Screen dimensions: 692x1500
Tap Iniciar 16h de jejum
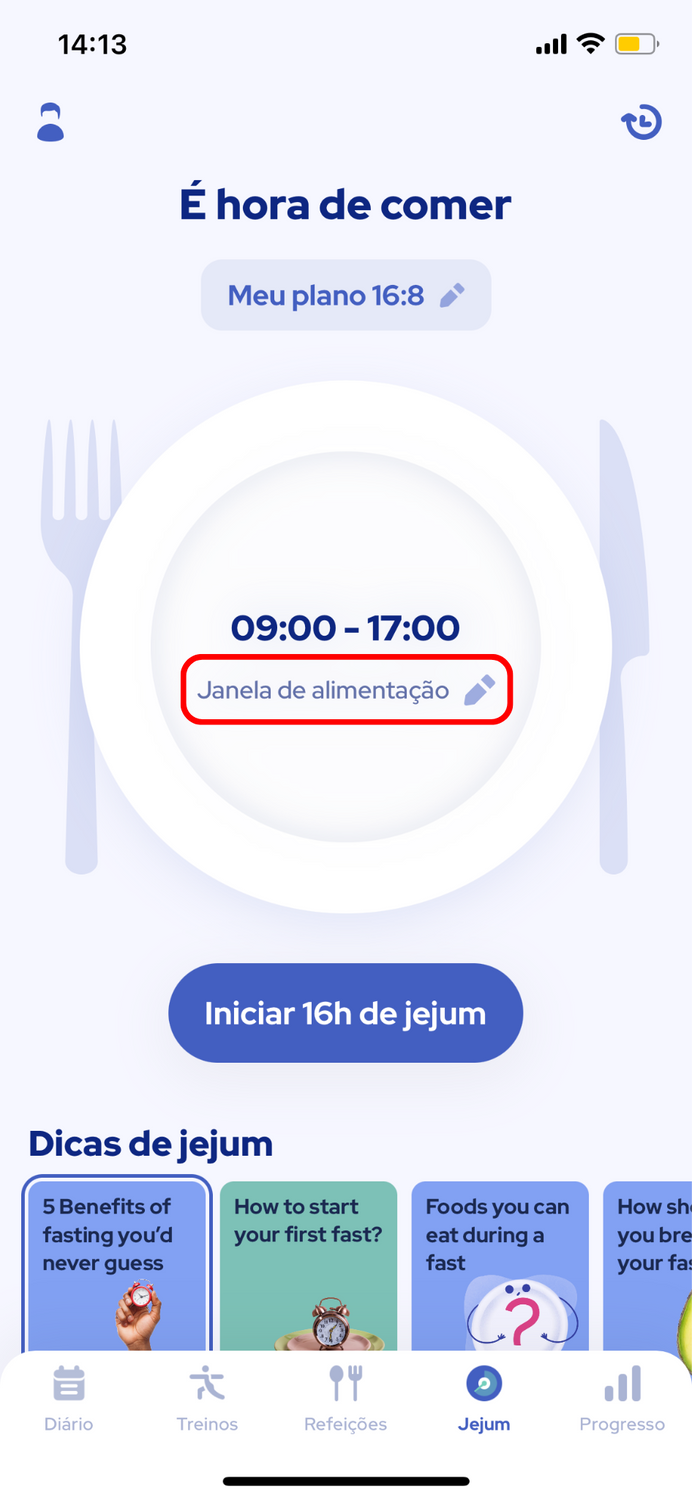coord(346,1013)
